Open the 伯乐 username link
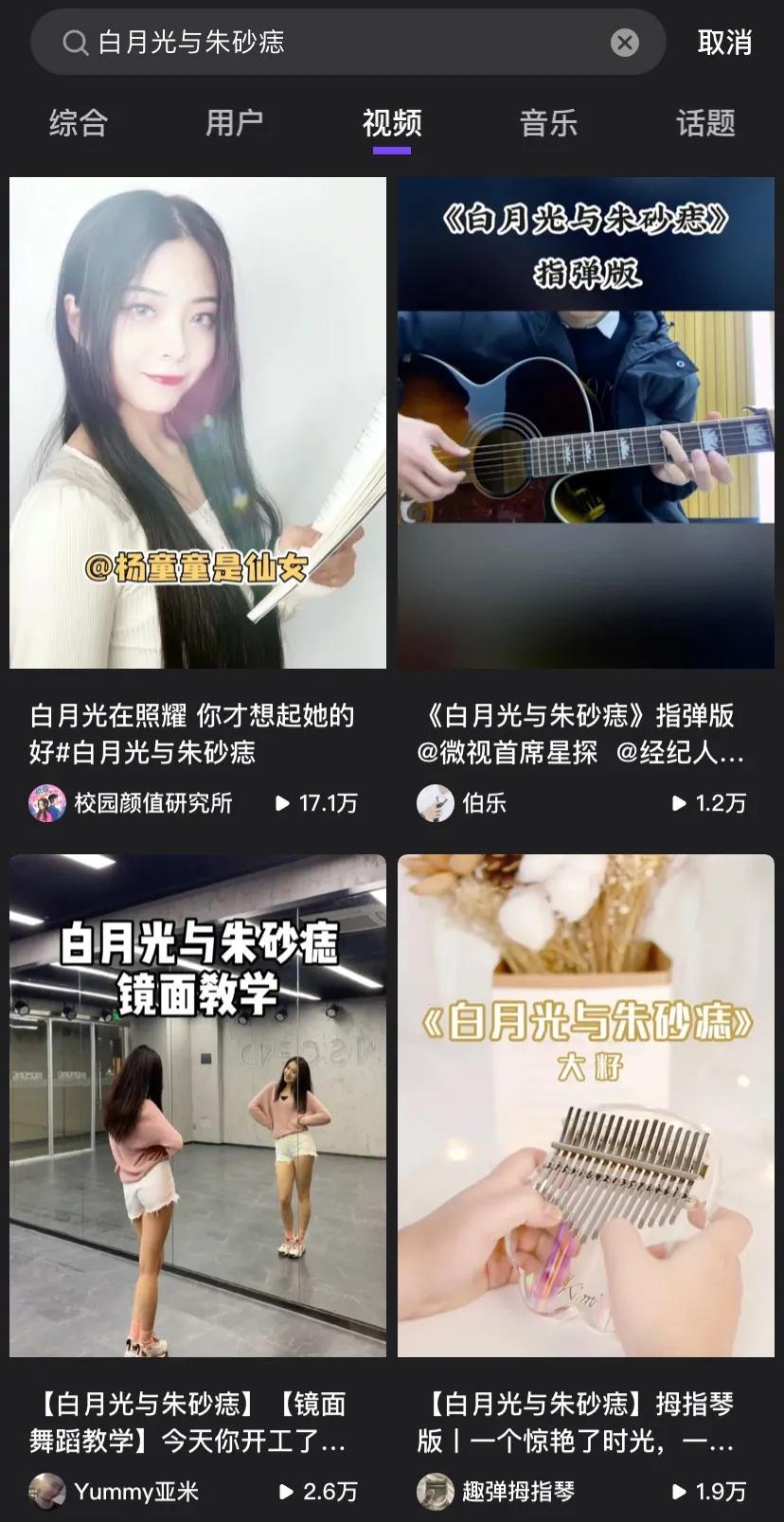The height and width of the screenshot is (1522, 784). (484, 803)
